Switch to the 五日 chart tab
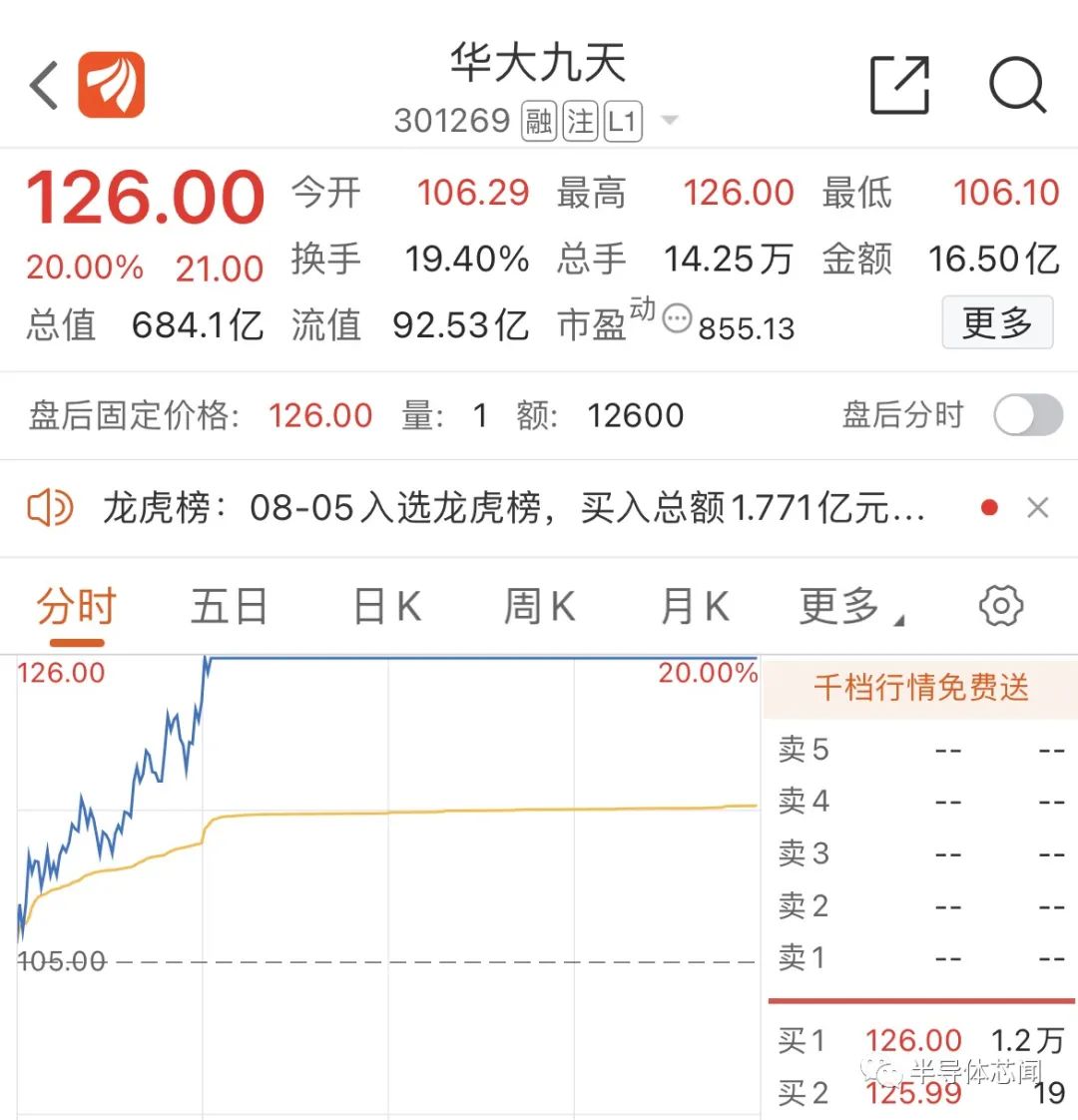 tap(229, 607)
